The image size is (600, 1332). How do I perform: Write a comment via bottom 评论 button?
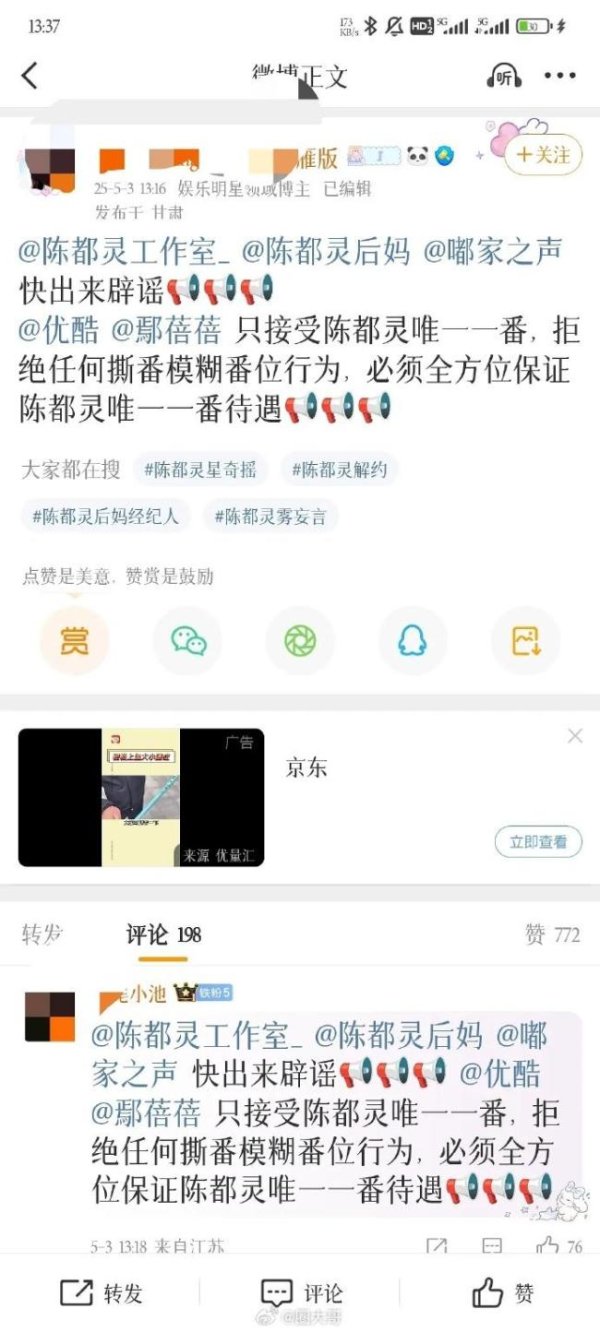[x=301, y=1293]
